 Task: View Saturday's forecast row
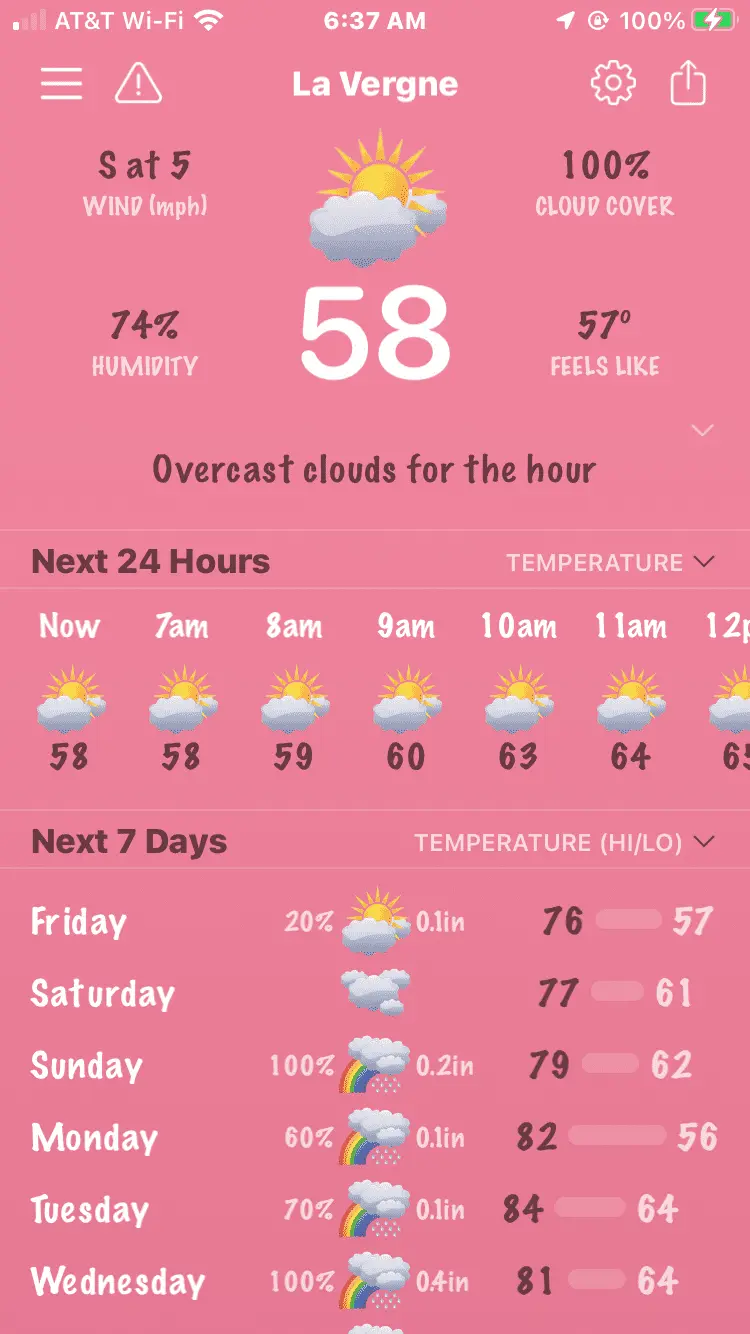tap(374, 993)
